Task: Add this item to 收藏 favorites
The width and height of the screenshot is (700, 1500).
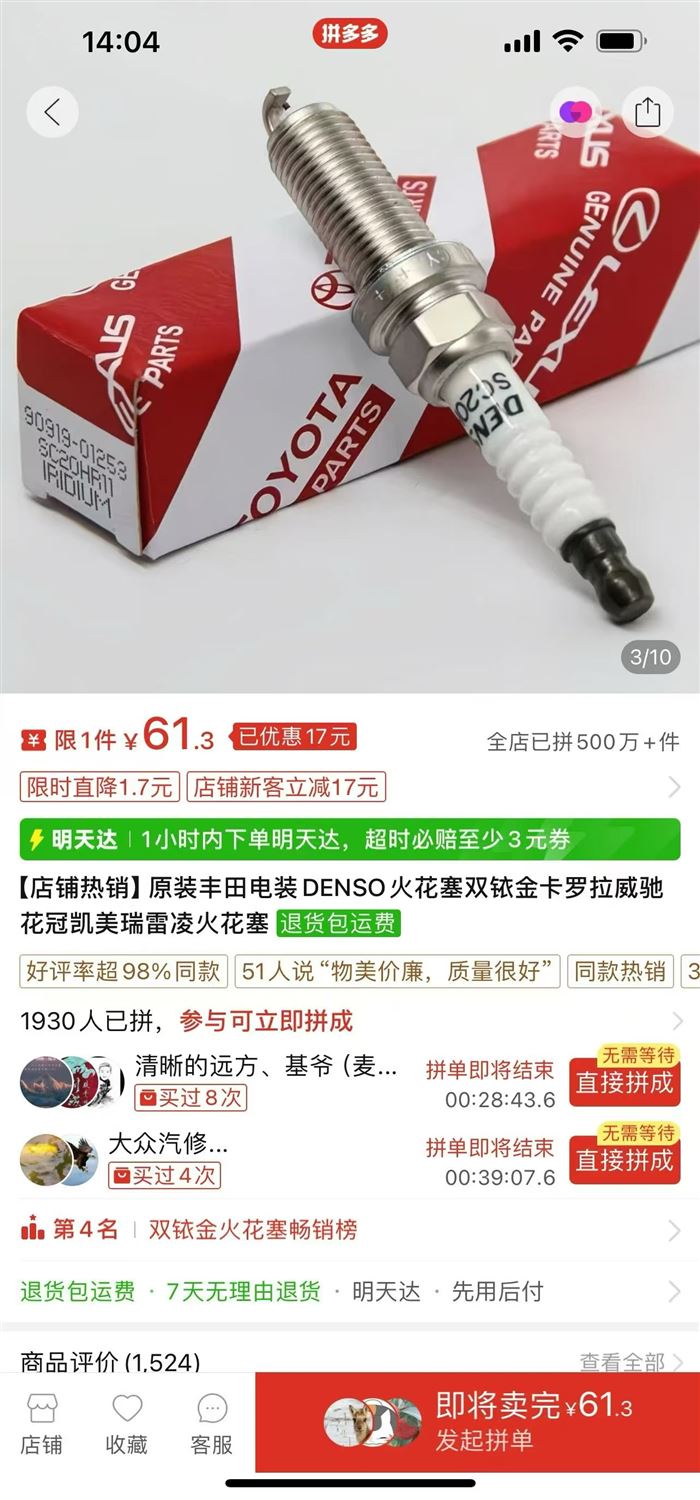Action: pos(127,1424)
